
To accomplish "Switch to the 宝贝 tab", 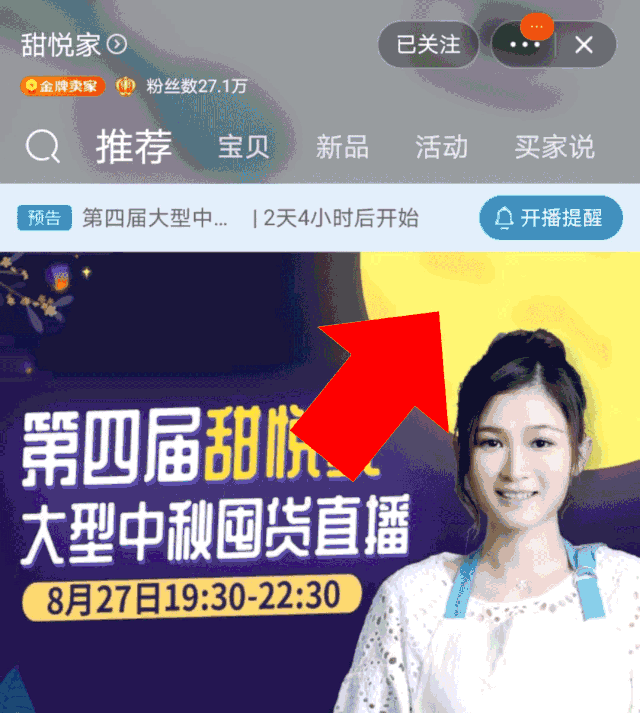I will click(x=244, y=148).
